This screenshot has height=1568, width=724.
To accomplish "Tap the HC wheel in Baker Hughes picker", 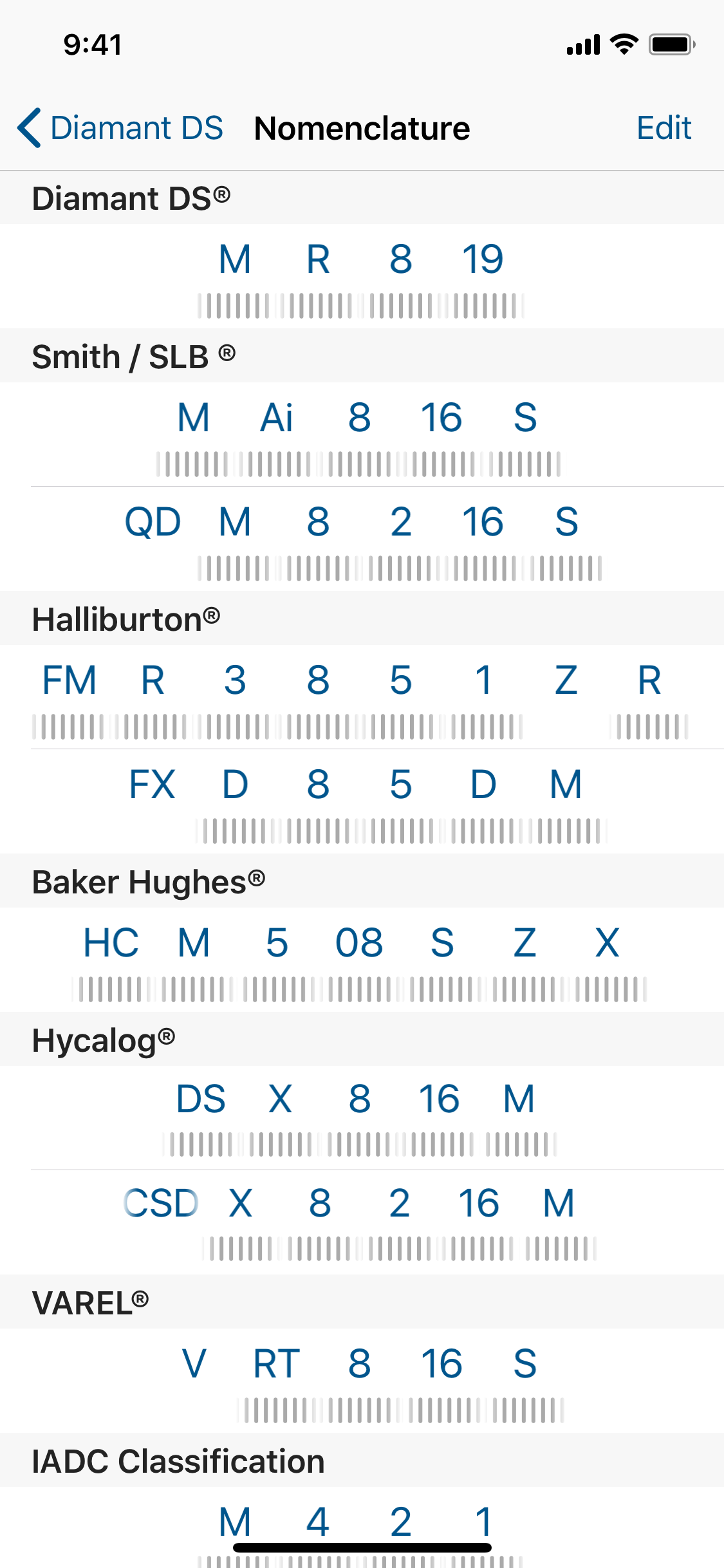I will coord(113,944).
